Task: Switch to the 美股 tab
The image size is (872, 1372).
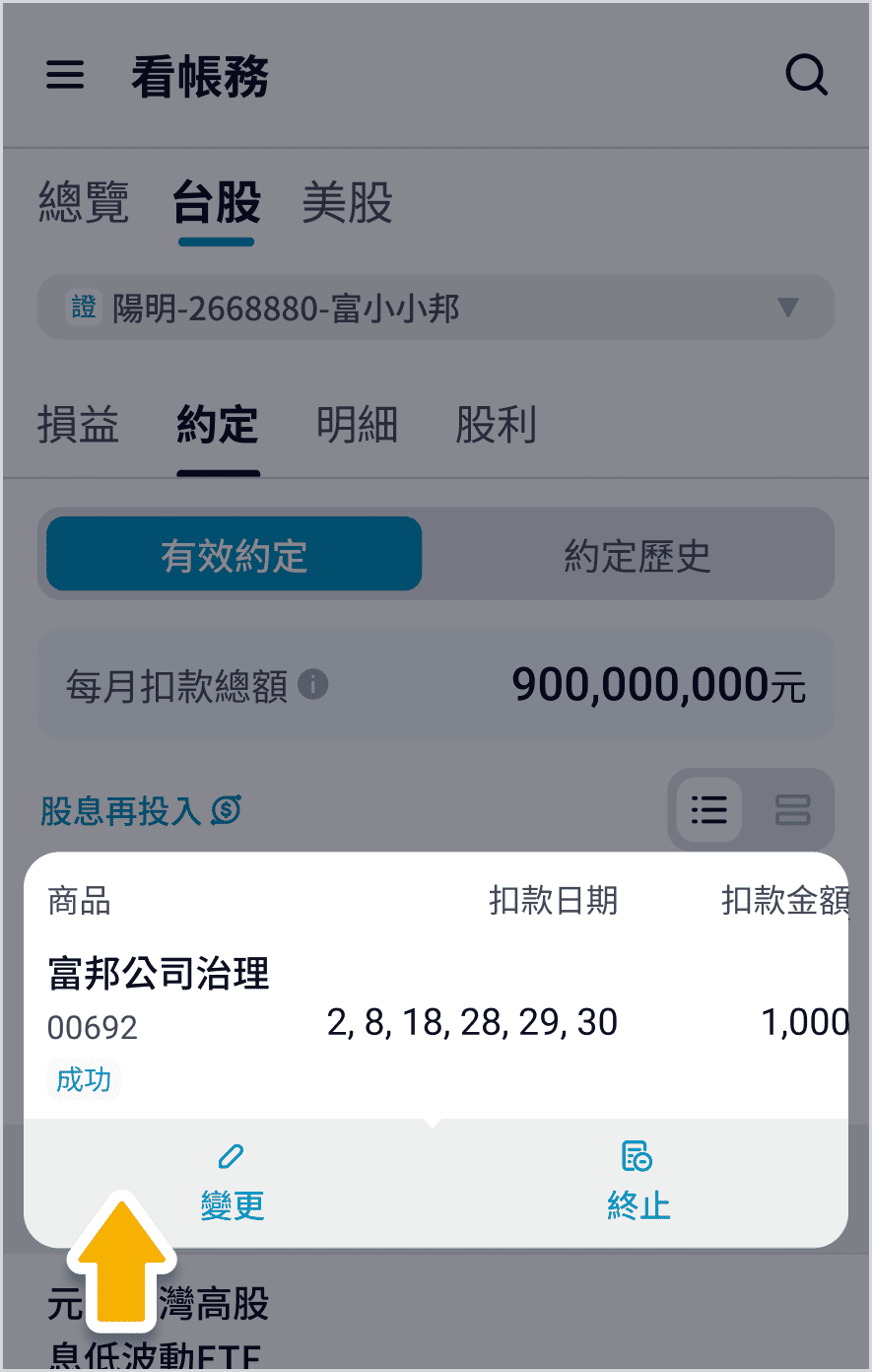Action: pos(347,203)
